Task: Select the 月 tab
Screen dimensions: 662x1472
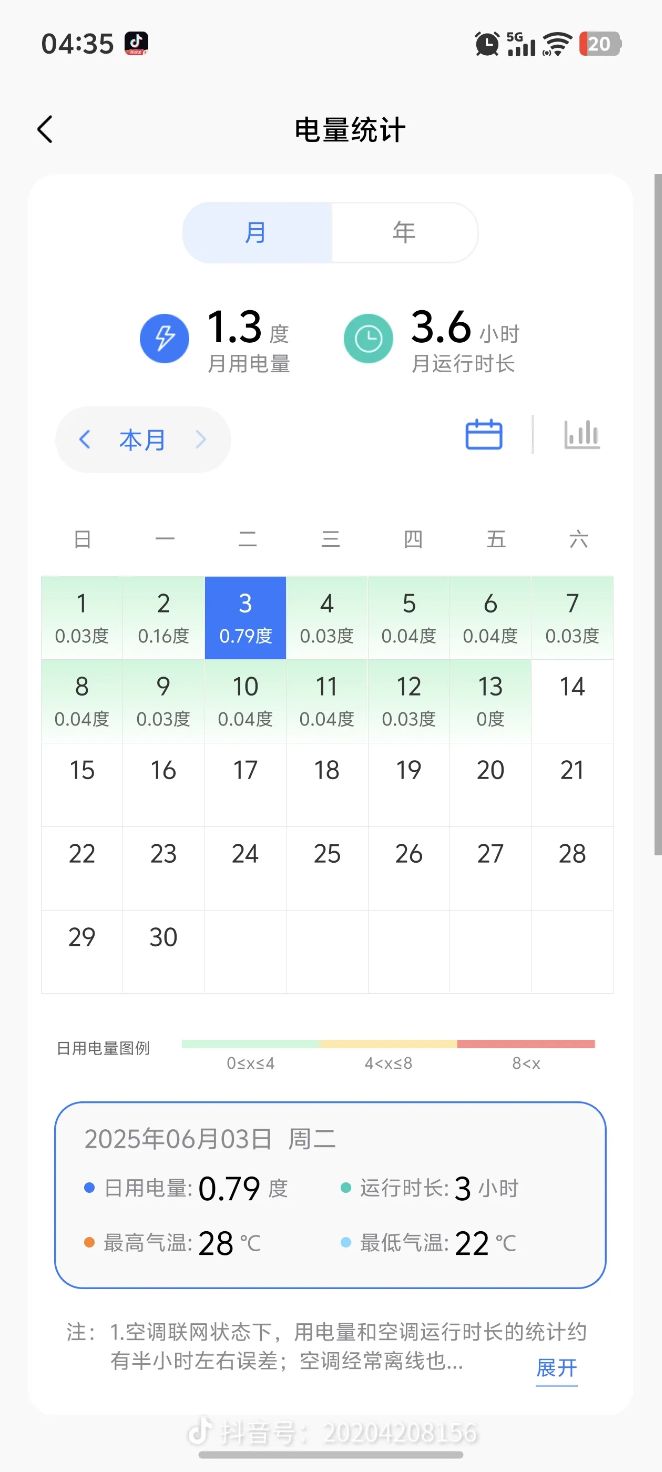Action: tap(257, 233)
